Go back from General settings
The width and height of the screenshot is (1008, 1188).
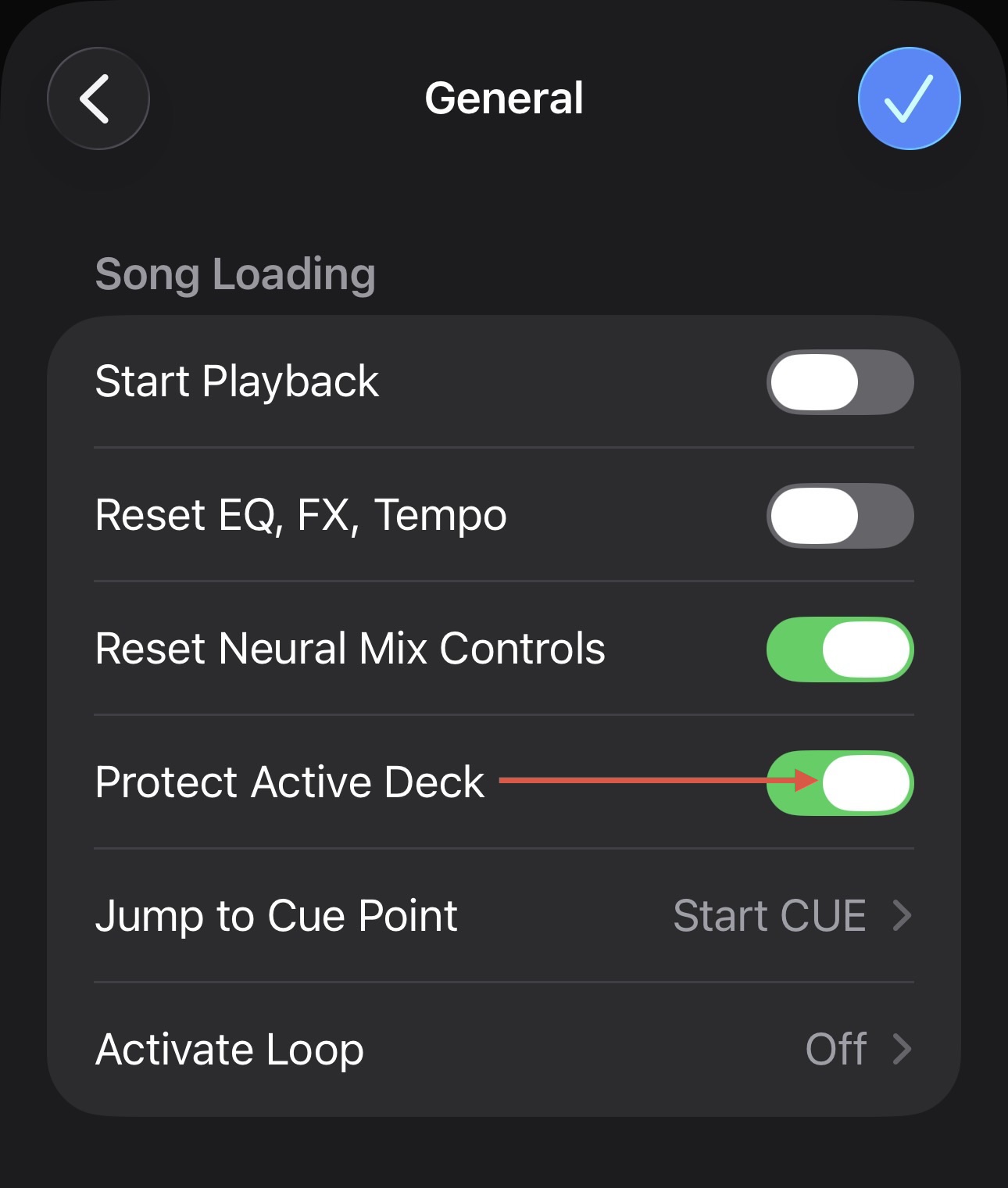point(98,98)
